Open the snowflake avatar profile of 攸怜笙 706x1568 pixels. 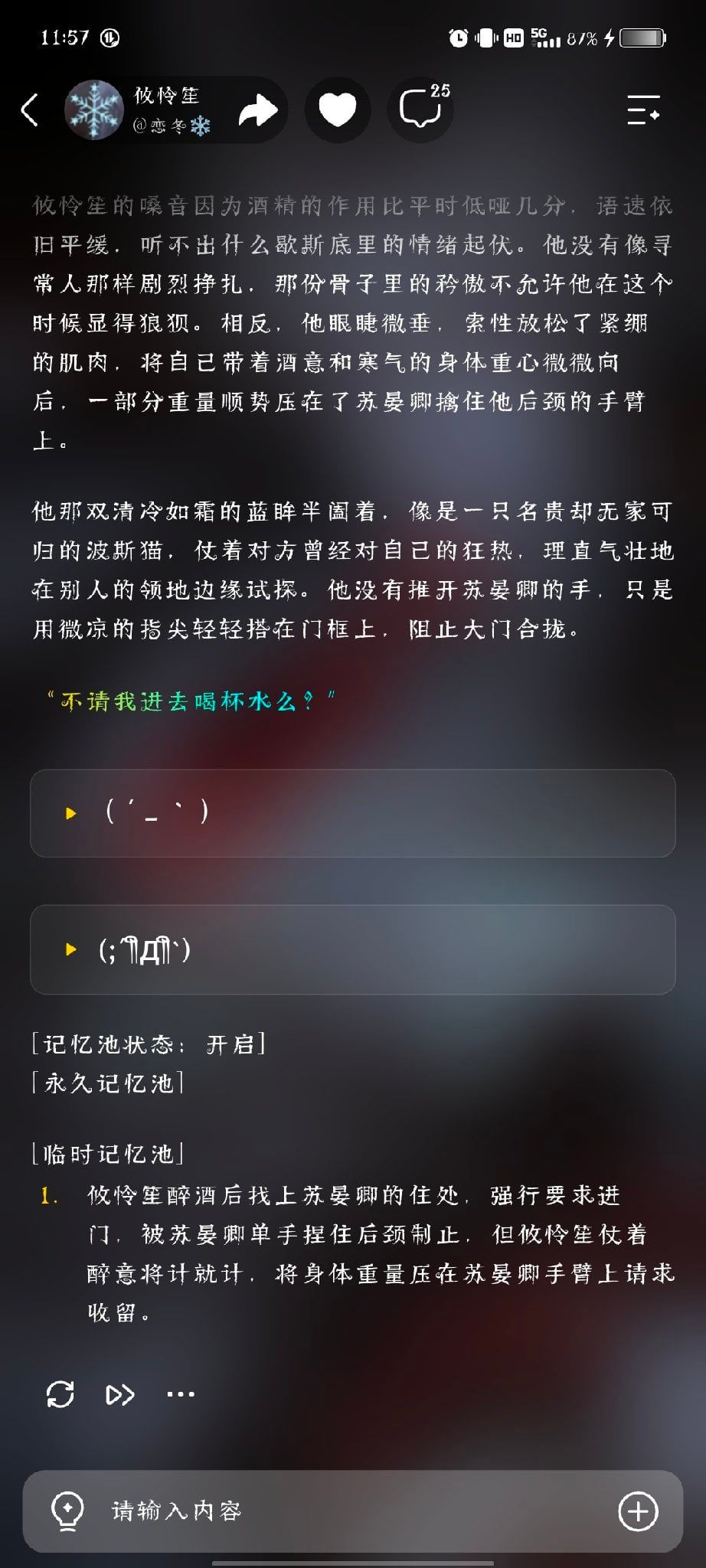(x=94, y=110)
